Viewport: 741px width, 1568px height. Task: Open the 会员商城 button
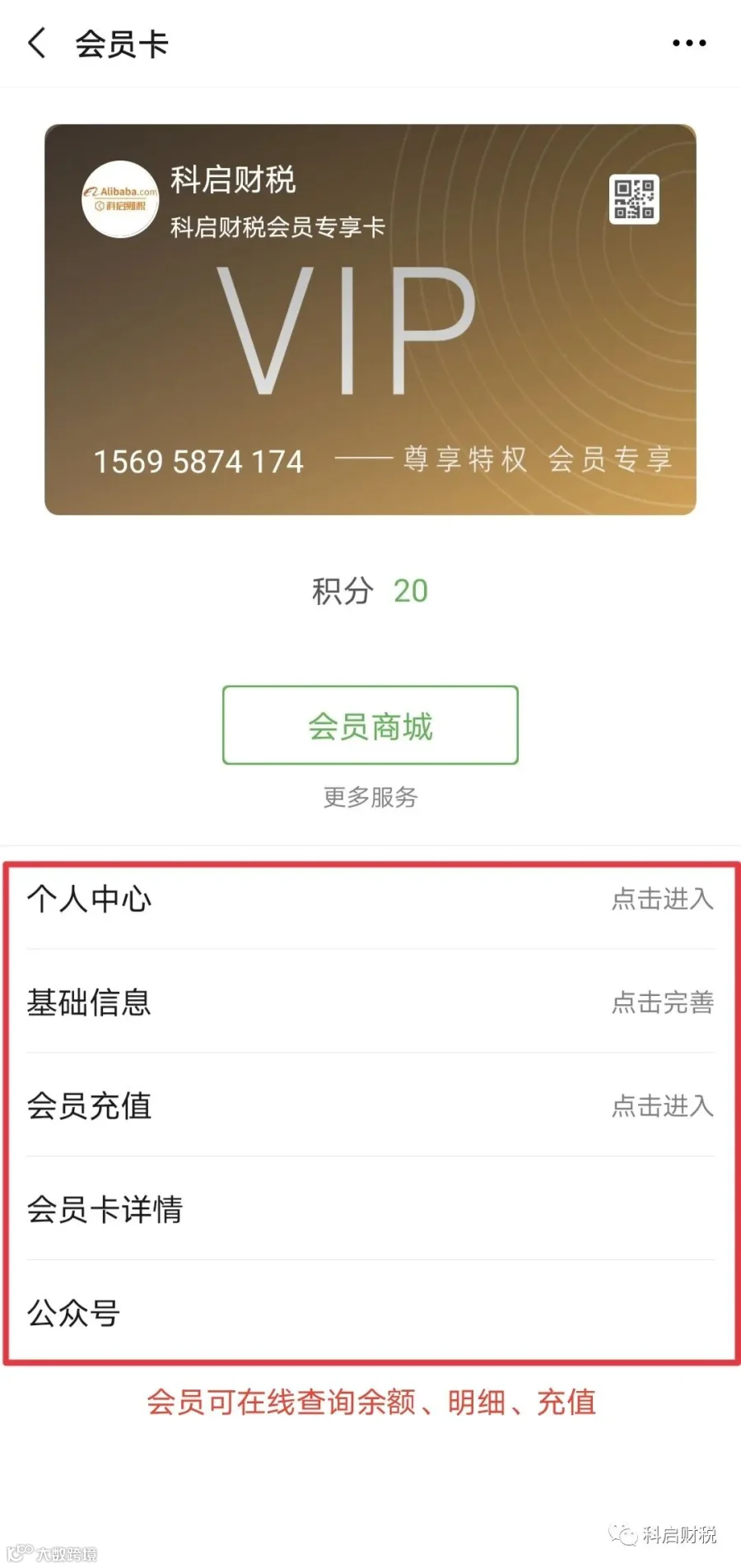(370, 725)
